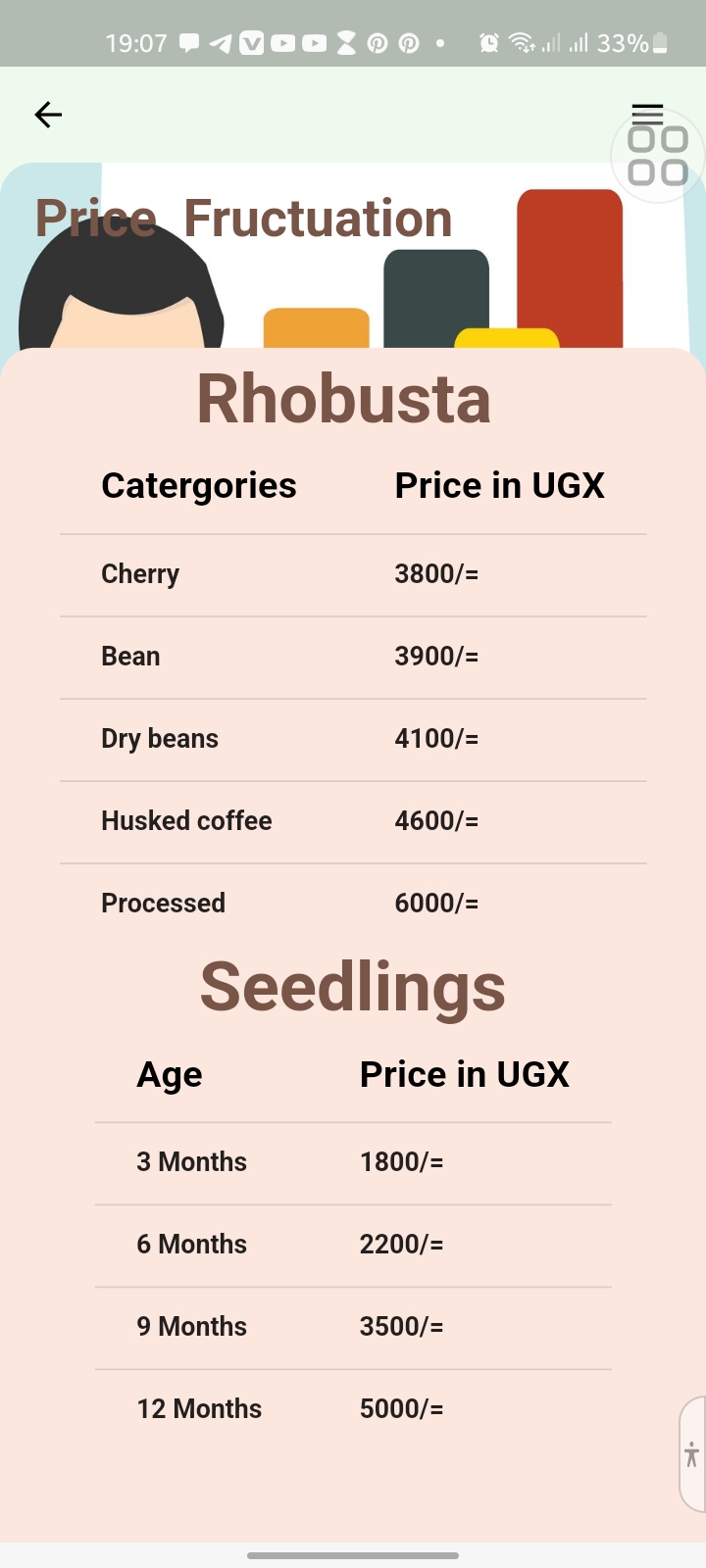
Task: Open the accessibility side handle
Action: [x=692, y=1454]
